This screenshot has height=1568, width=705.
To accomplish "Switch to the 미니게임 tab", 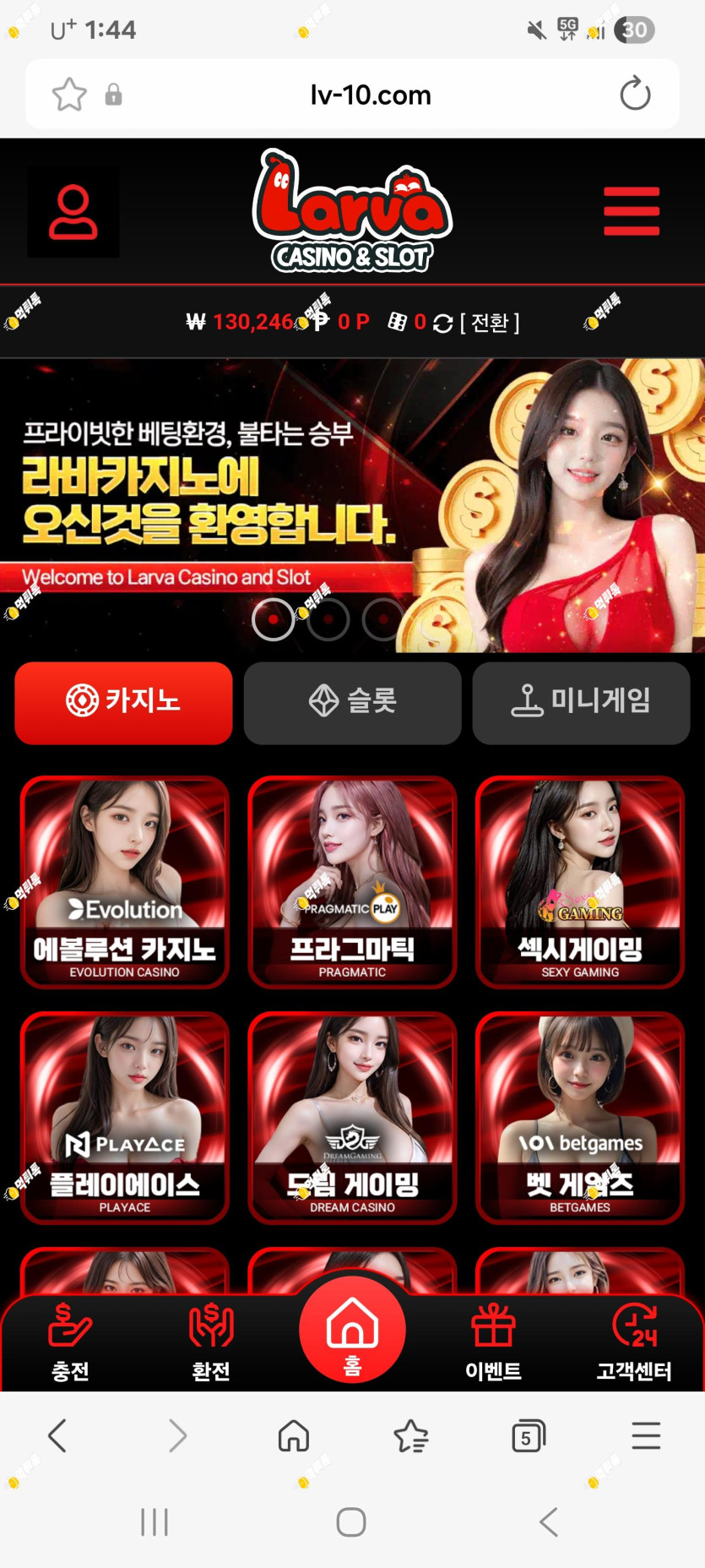I will (x=581, y=702).
